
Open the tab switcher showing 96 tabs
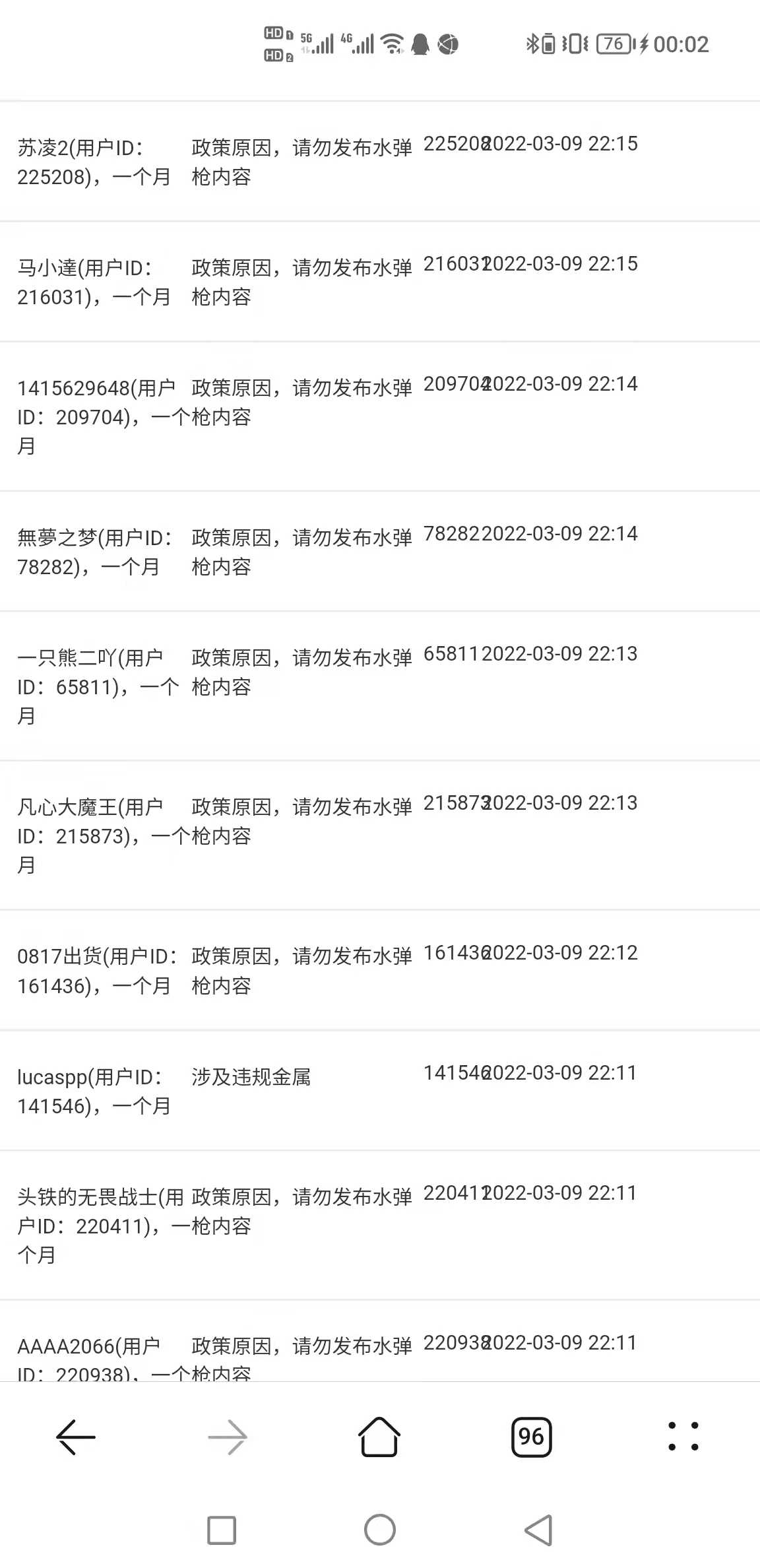click(531, 1437)
